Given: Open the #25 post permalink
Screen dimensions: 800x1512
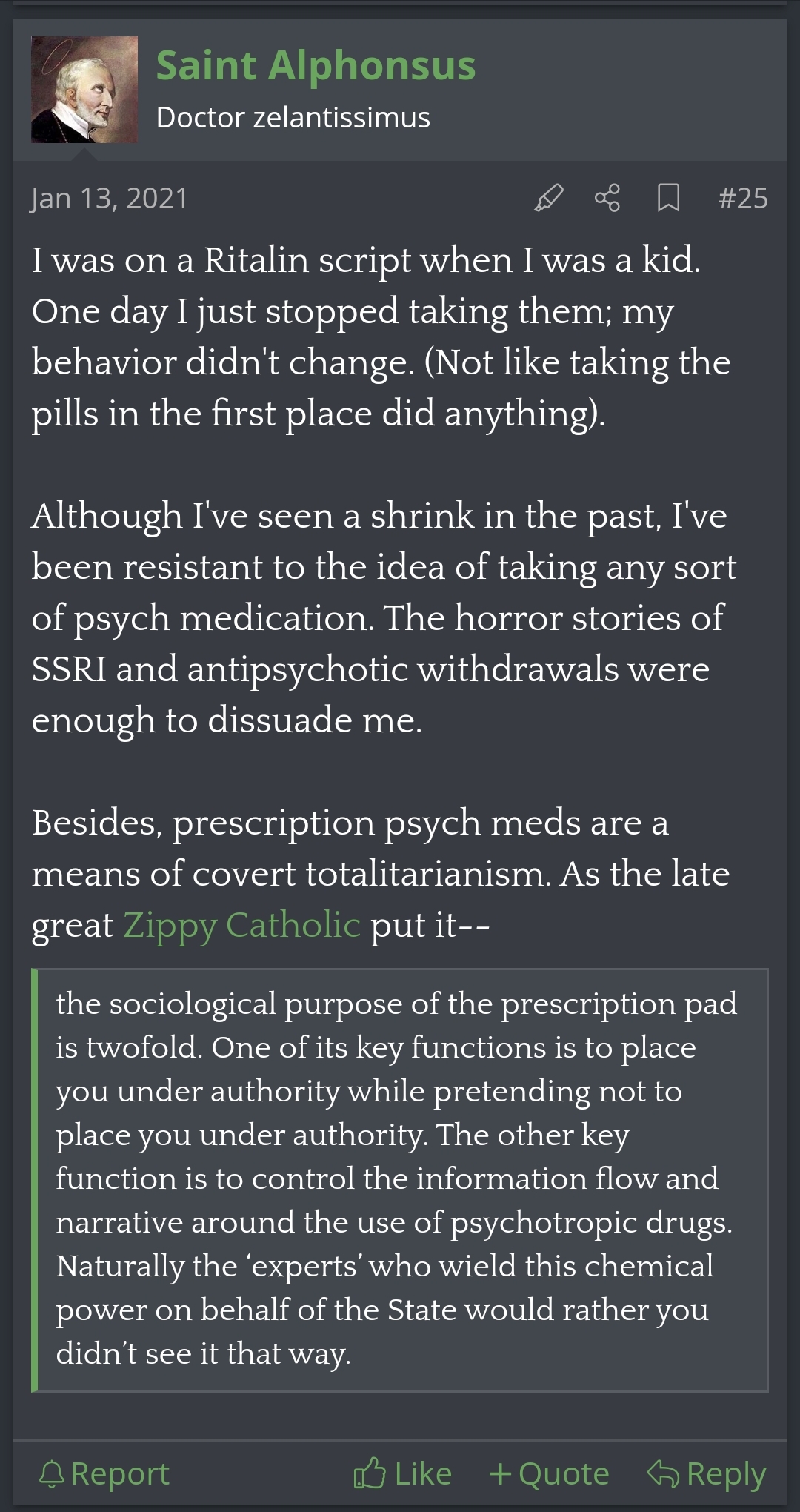Looking at the screenshot, I should (x=743, y=198).
